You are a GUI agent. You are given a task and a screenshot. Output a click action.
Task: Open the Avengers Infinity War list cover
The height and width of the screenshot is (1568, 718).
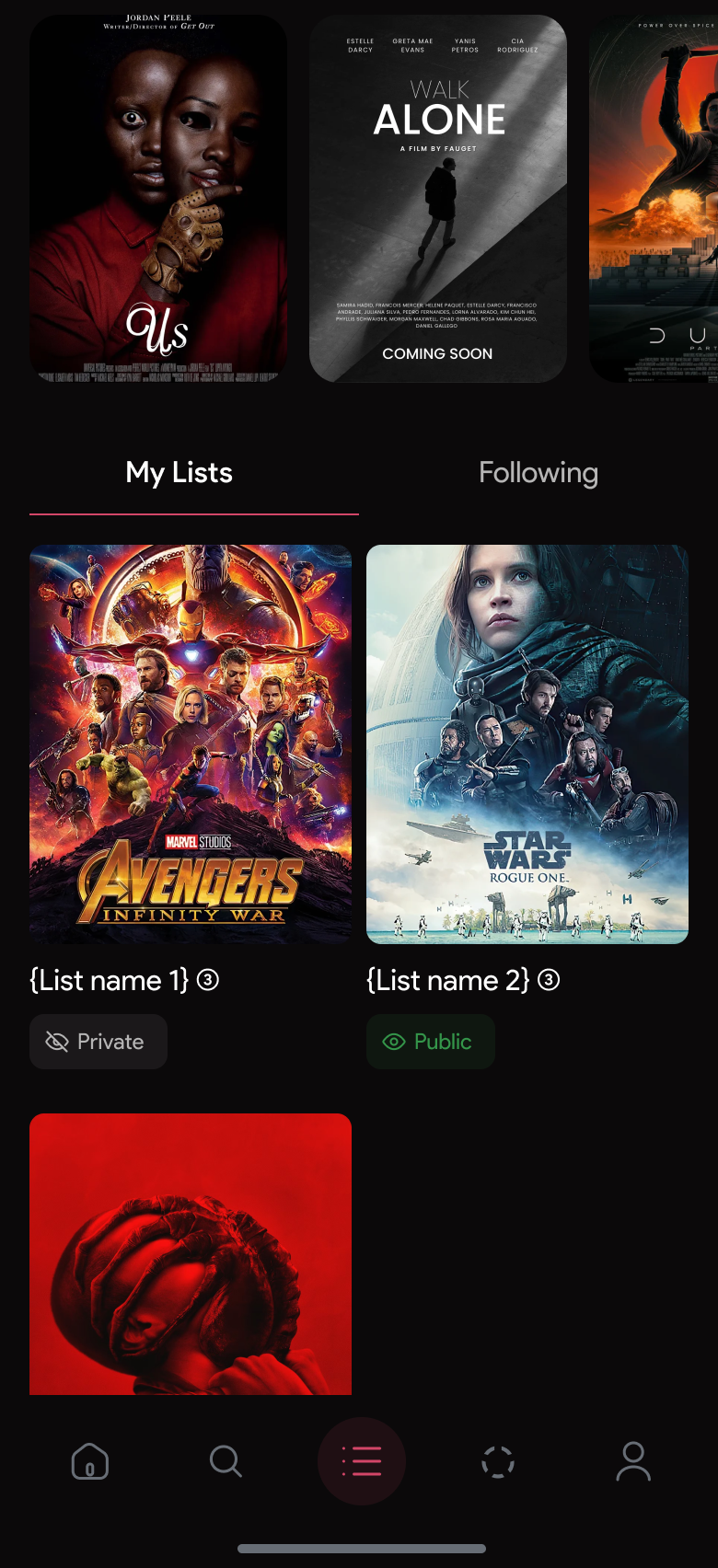(x=191, y=744)
